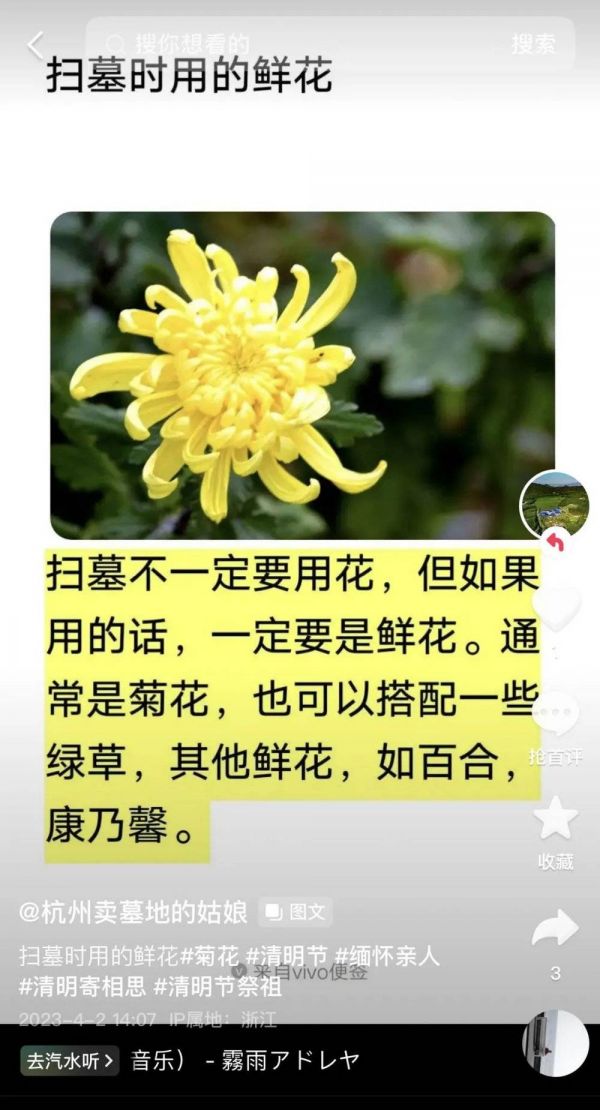Share this post with the arrow icon

pos(555,930)
